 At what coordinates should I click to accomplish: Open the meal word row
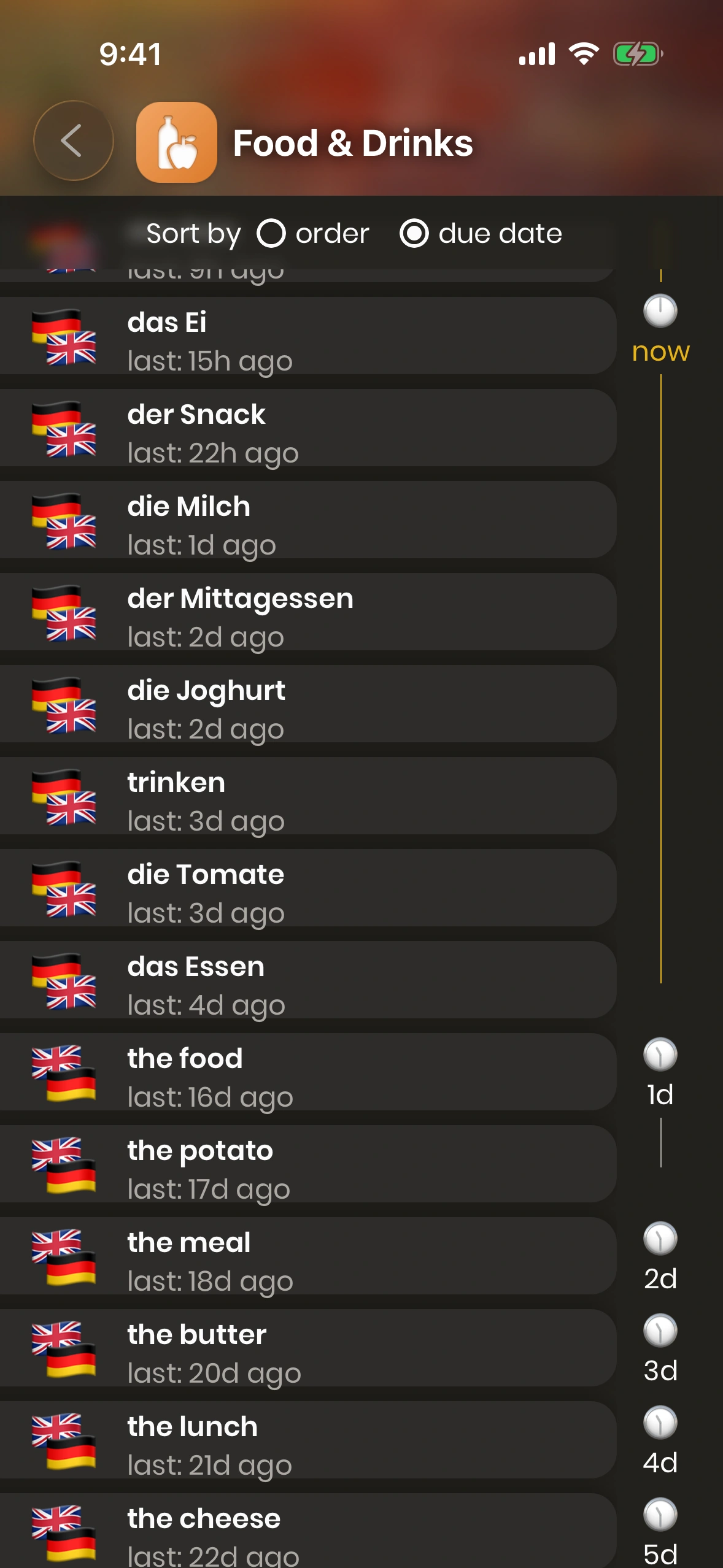(307, 1256)
